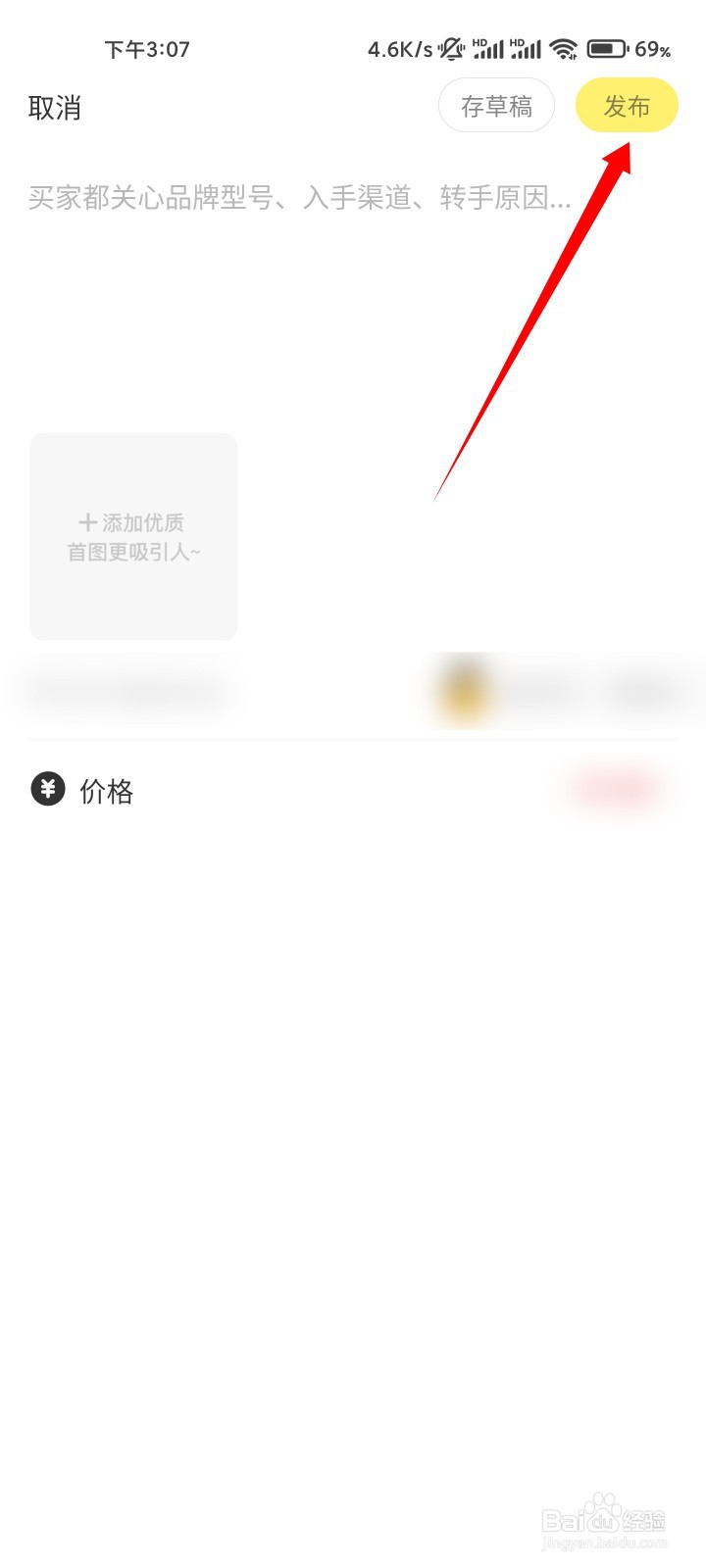Tap the battery icon in the status bar
This screenshot has height=1568, width=706.
coord(608,47)
